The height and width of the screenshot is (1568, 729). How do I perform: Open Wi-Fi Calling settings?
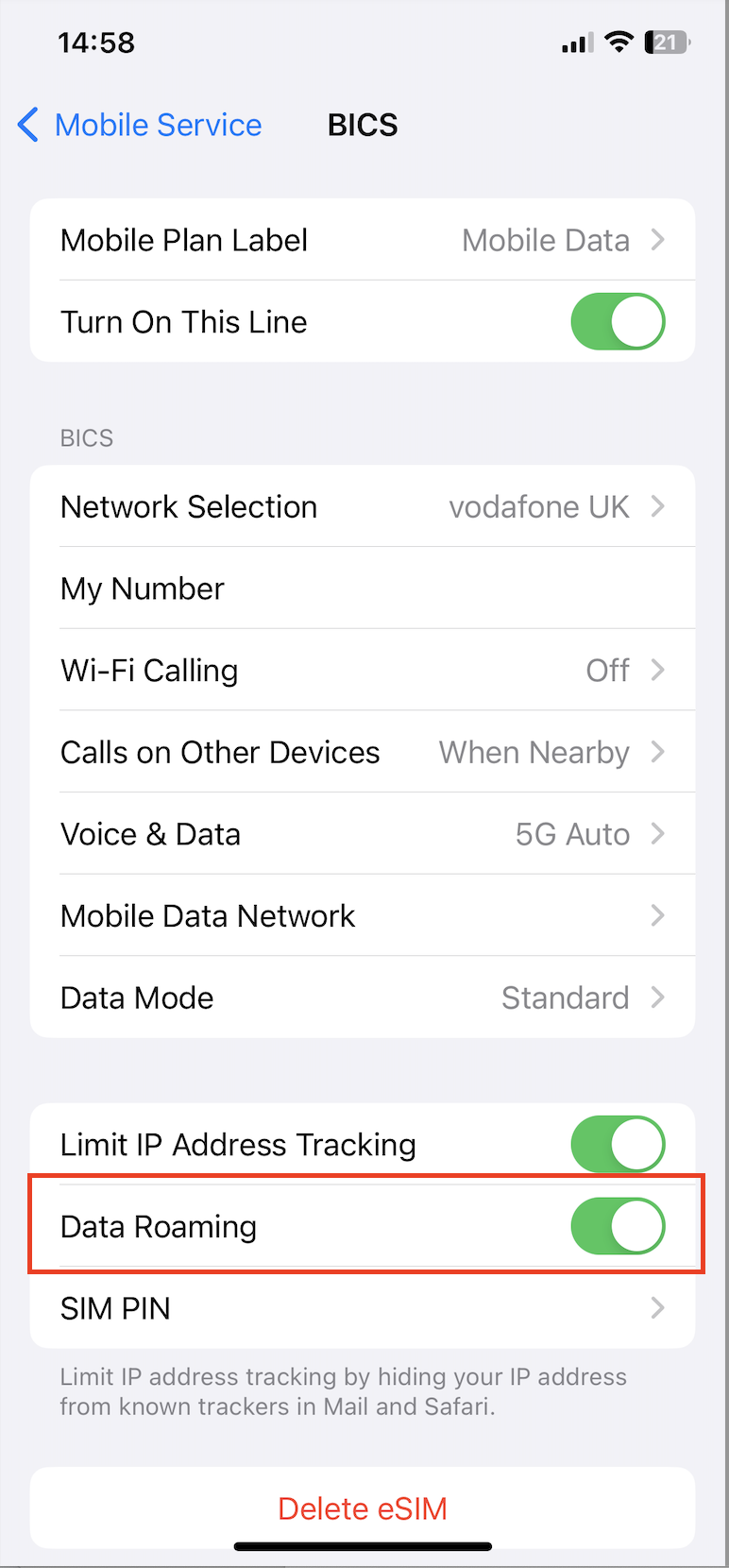[x=363, y=671]
